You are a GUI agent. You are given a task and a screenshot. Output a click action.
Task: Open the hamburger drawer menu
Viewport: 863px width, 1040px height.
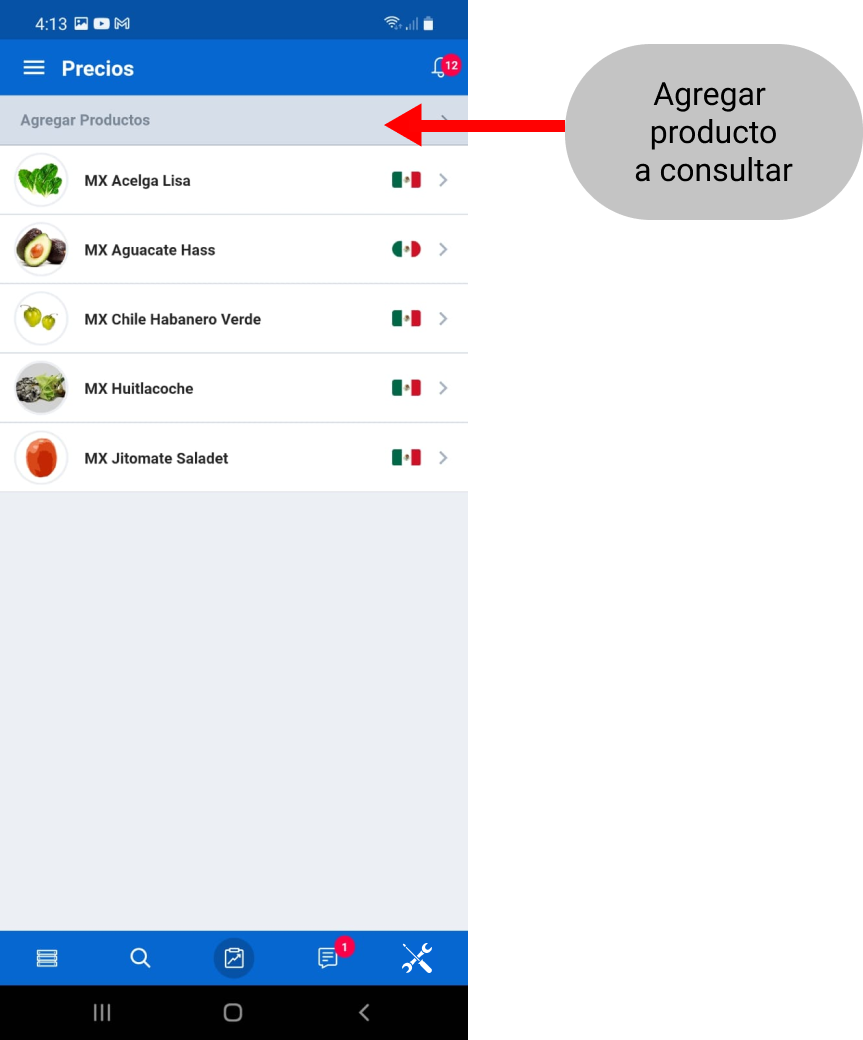tap(34, 68)
